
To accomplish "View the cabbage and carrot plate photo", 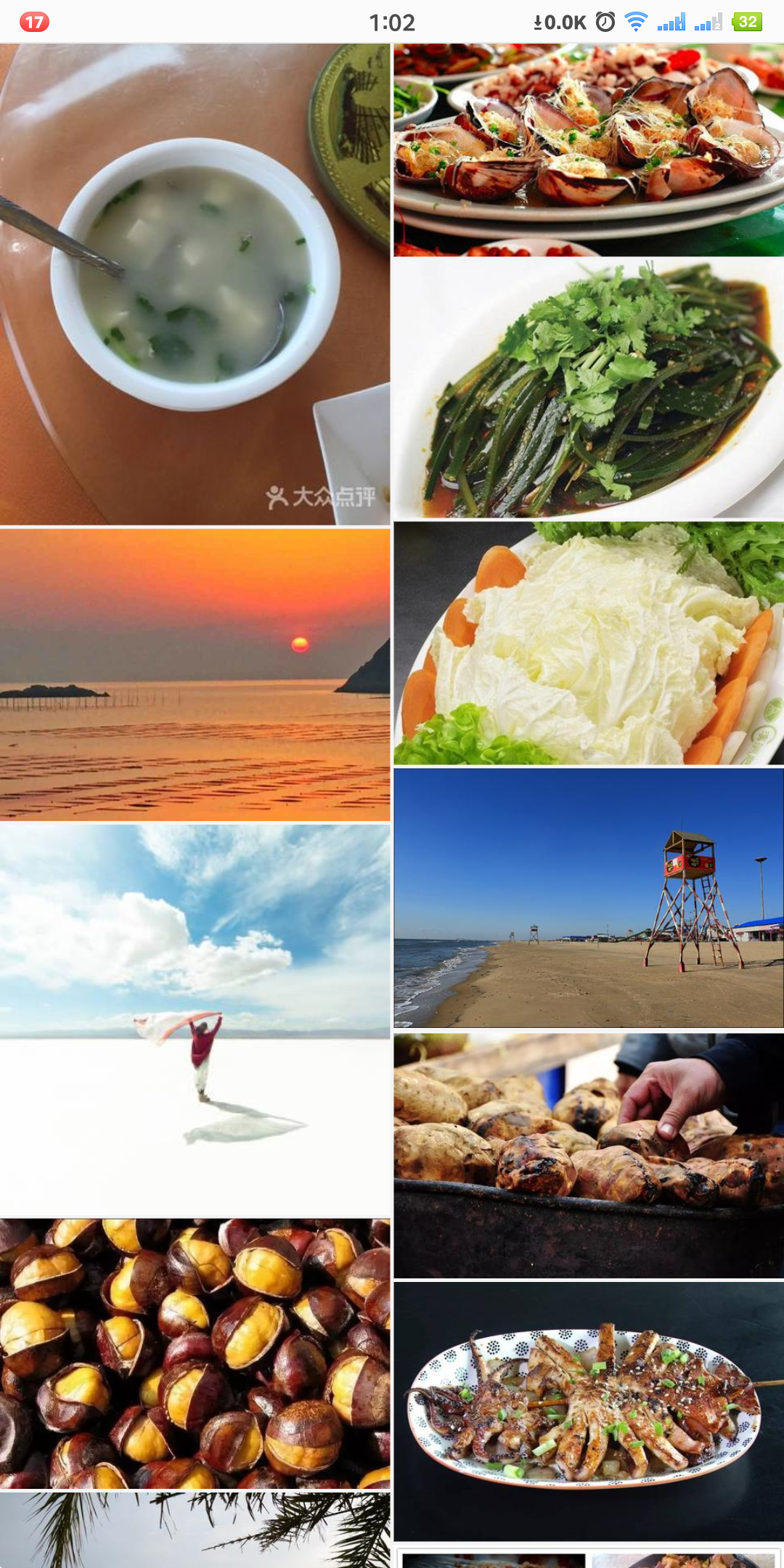I will [x=589, y=643].
